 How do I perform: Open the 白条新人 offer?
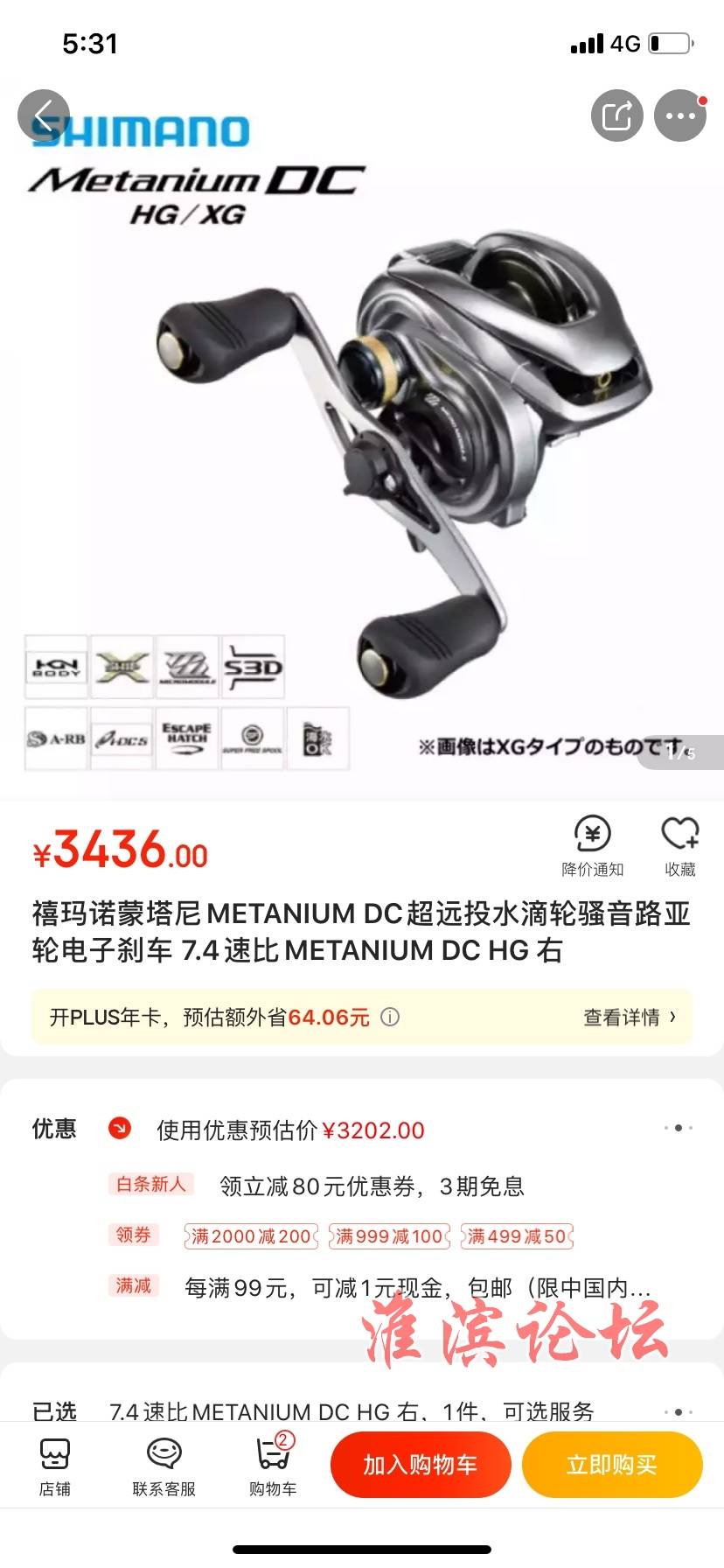pyautogui.click(x=151, y=1185)
